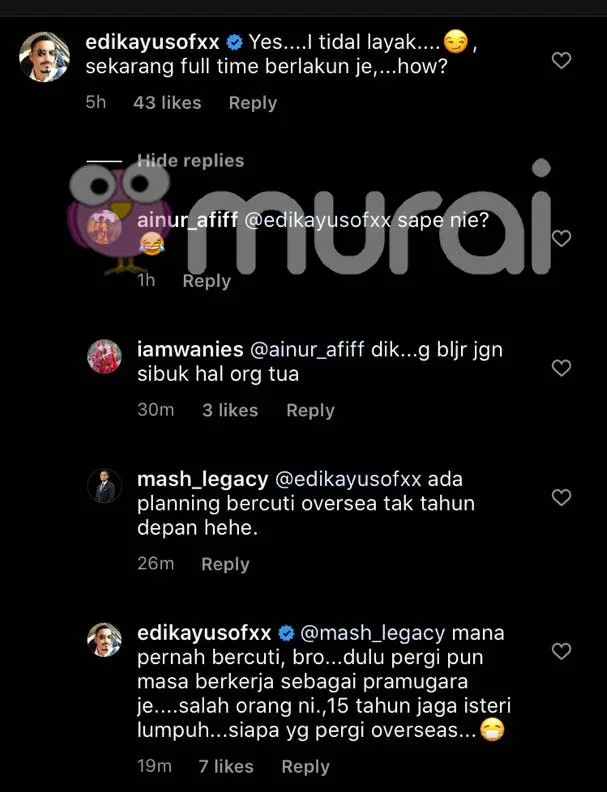This screenshot has width=607, height=792.
Task: Open iamwanies' profile picture
Action: pyautogui.click(x=103, y=355)
